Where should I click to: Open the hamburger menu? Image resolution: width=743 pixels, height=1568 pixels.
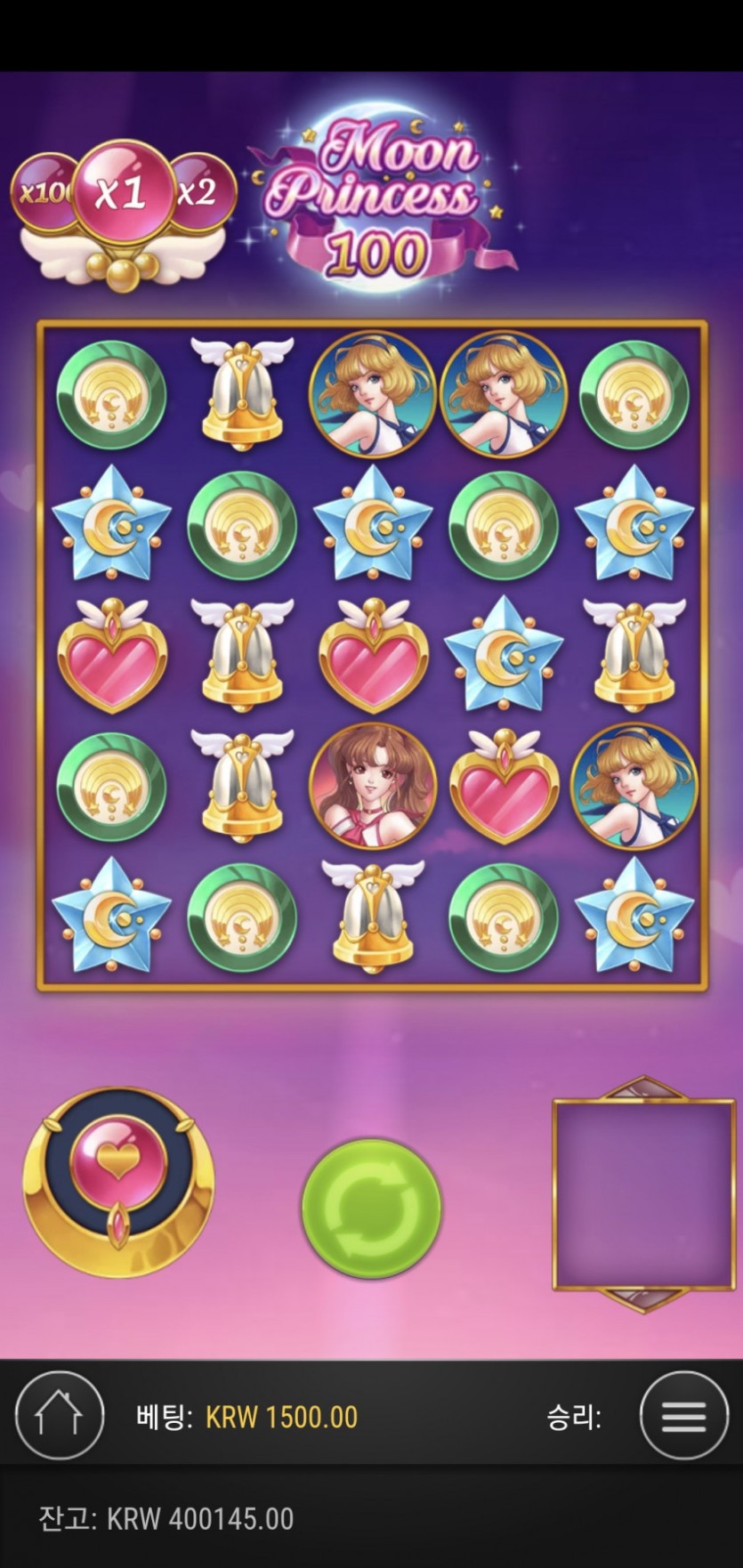click(x=683, y=1416)
